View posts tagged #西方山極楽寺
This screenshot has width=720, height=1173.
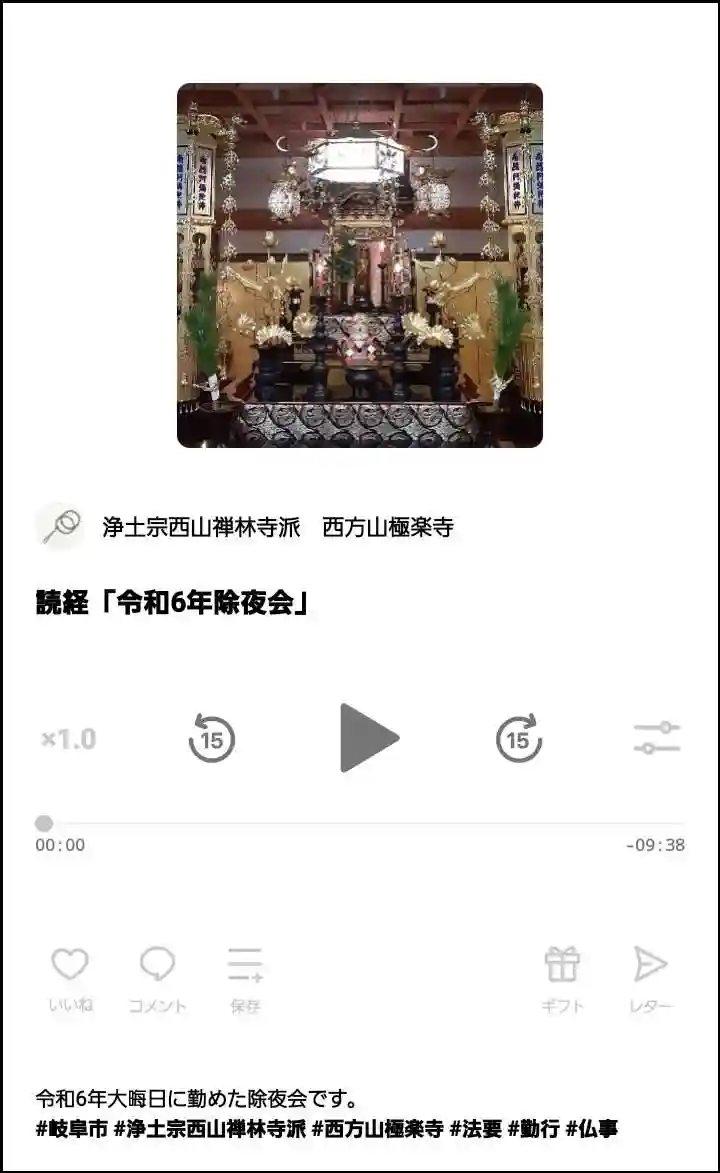click(377, 1130)
